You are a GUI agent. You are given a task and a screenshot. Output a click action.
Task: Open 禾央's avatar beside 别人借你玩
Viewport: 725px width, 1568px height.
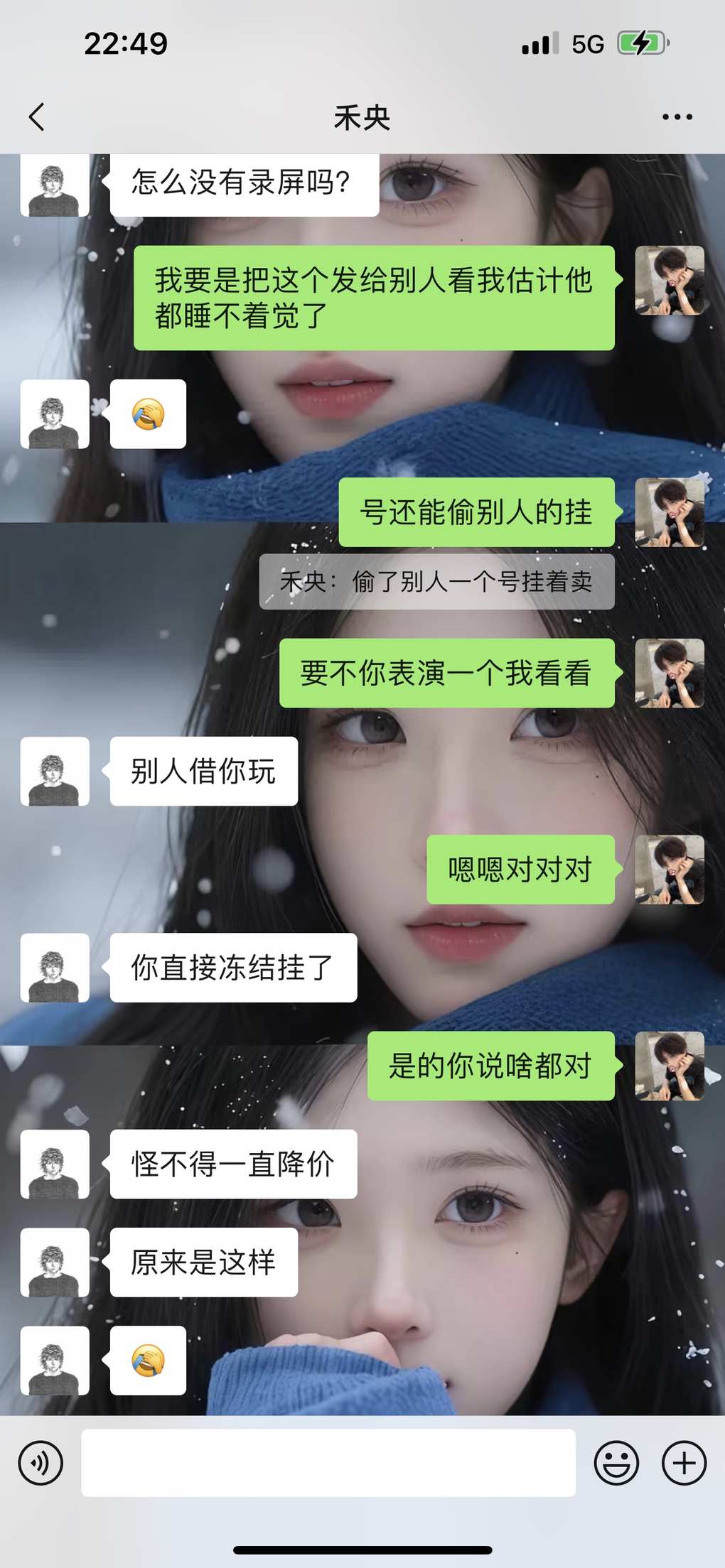(55, 771)
